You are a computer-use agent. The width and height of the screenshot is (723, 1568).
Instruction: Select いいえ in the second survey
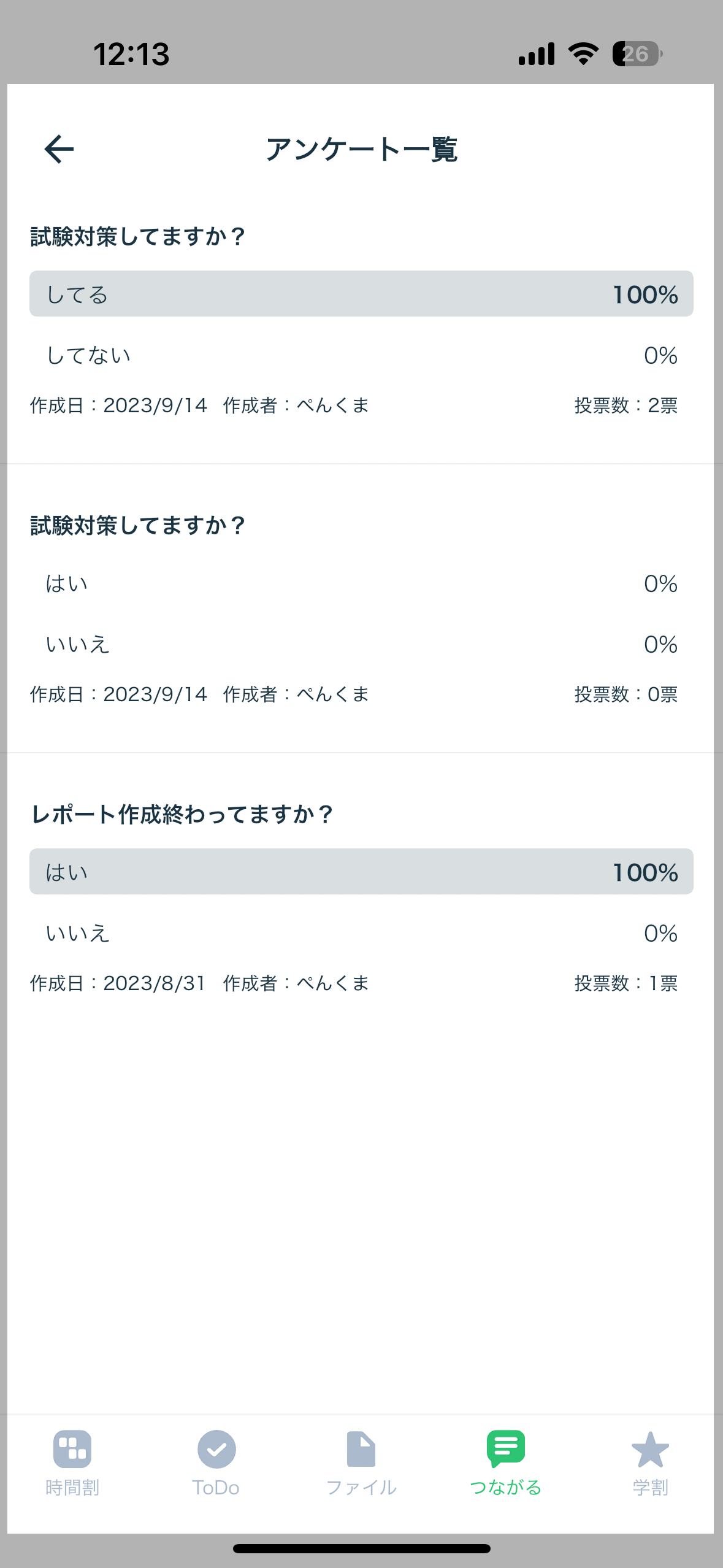(x=361, y=644)
